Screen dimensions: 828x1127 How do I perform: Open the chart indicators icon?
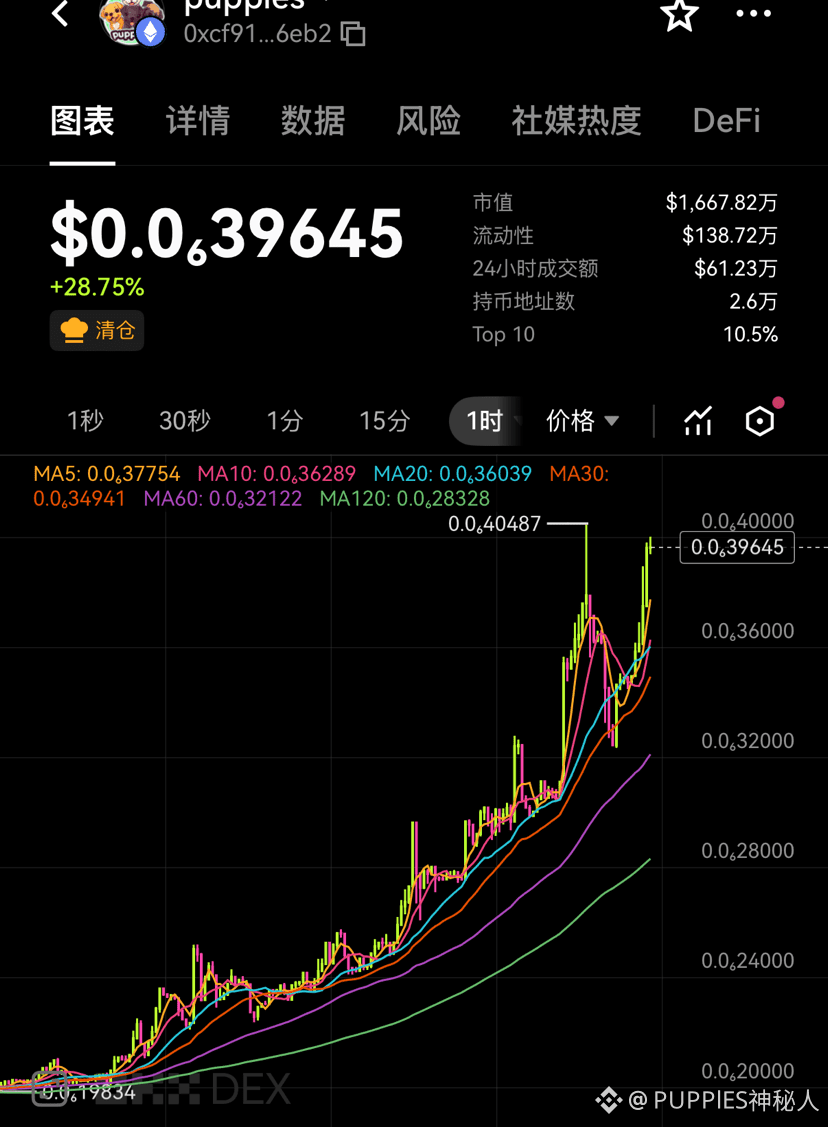[x=698, y=421]
